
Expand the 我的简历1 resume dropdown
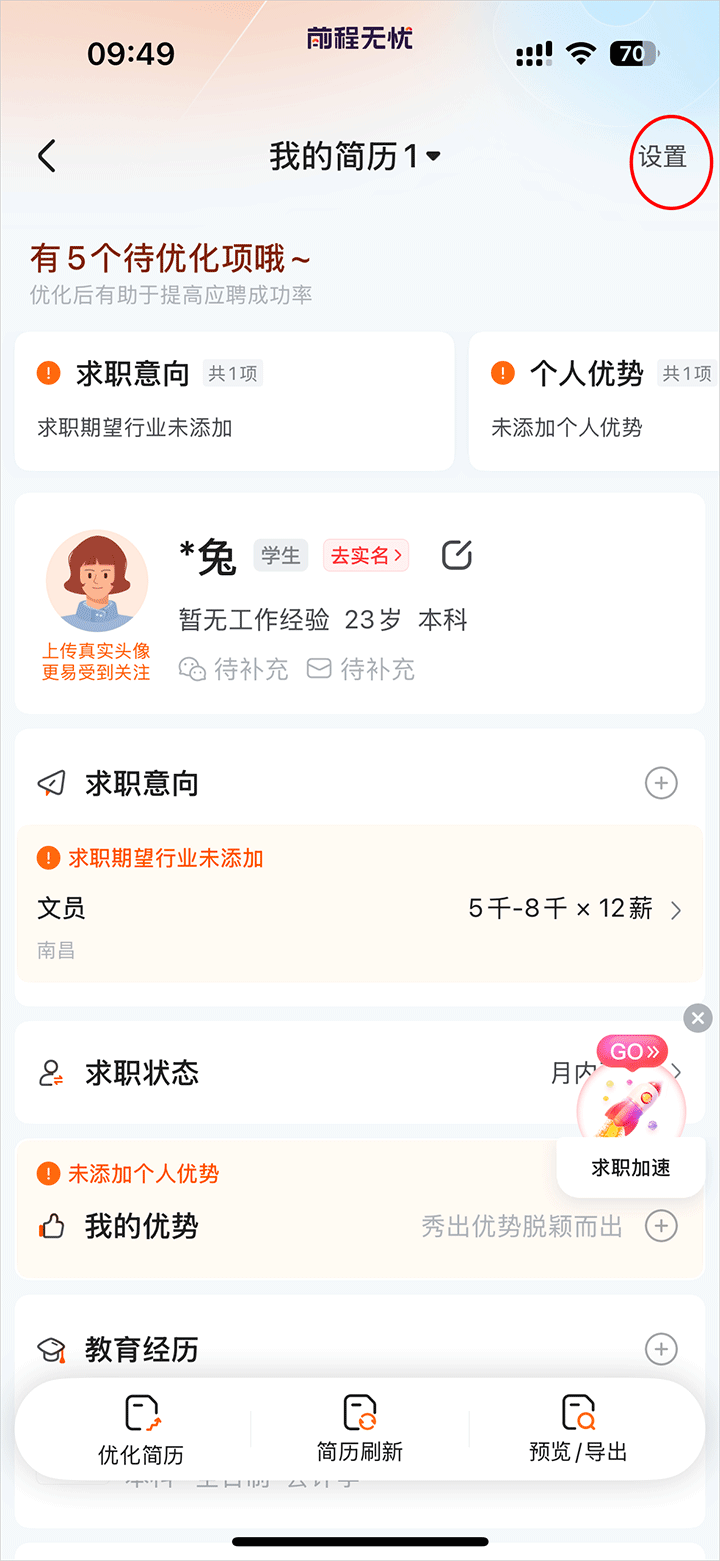355,157
